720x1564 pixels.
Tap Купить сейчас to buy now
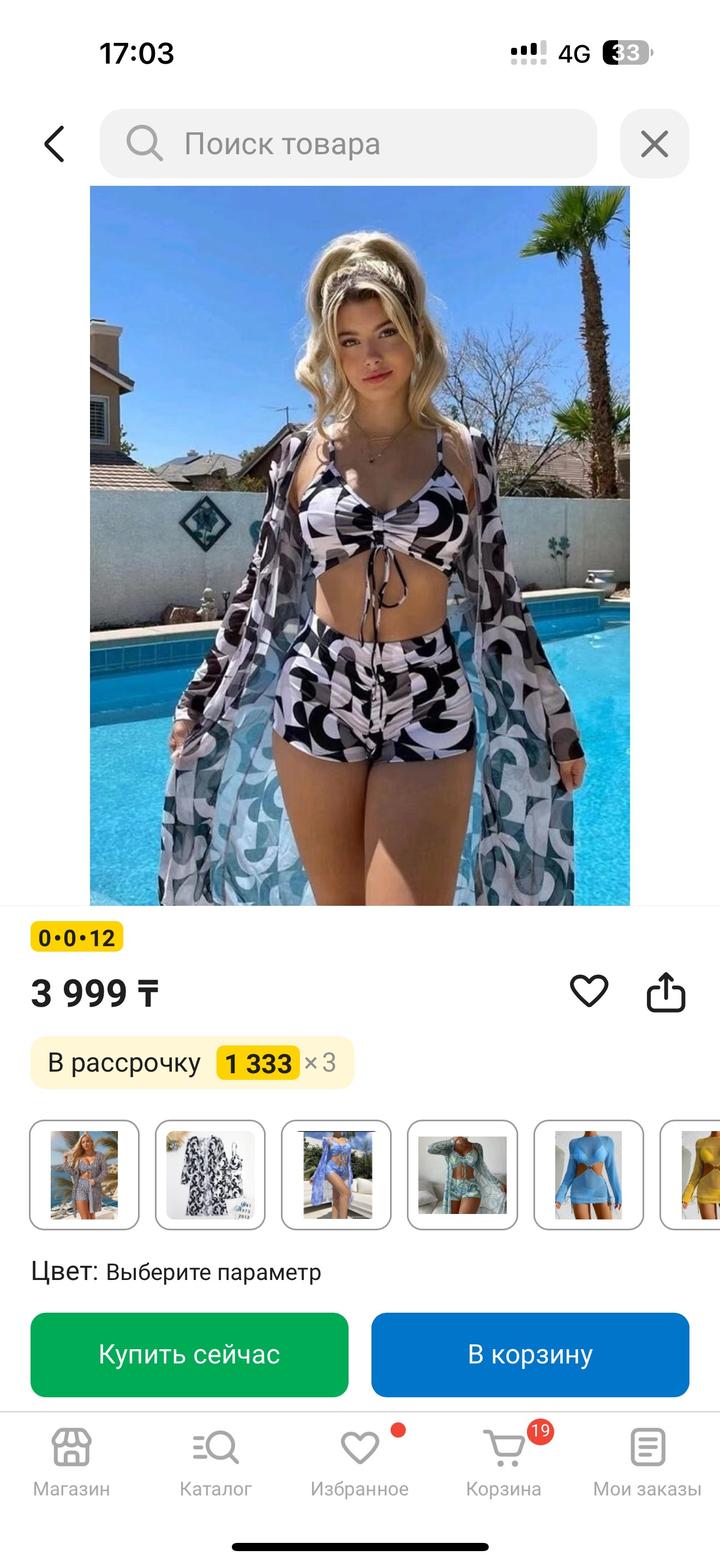tap(189, 1354)
